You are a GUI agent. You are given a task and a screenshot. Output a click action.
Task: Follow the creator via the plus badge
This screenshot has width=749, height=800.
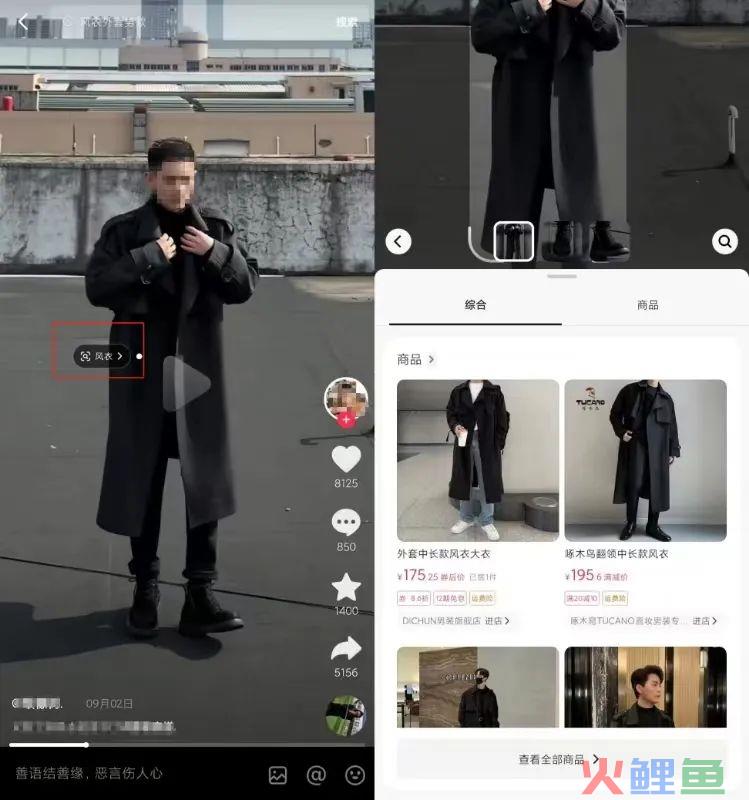[x=346, y=420]
